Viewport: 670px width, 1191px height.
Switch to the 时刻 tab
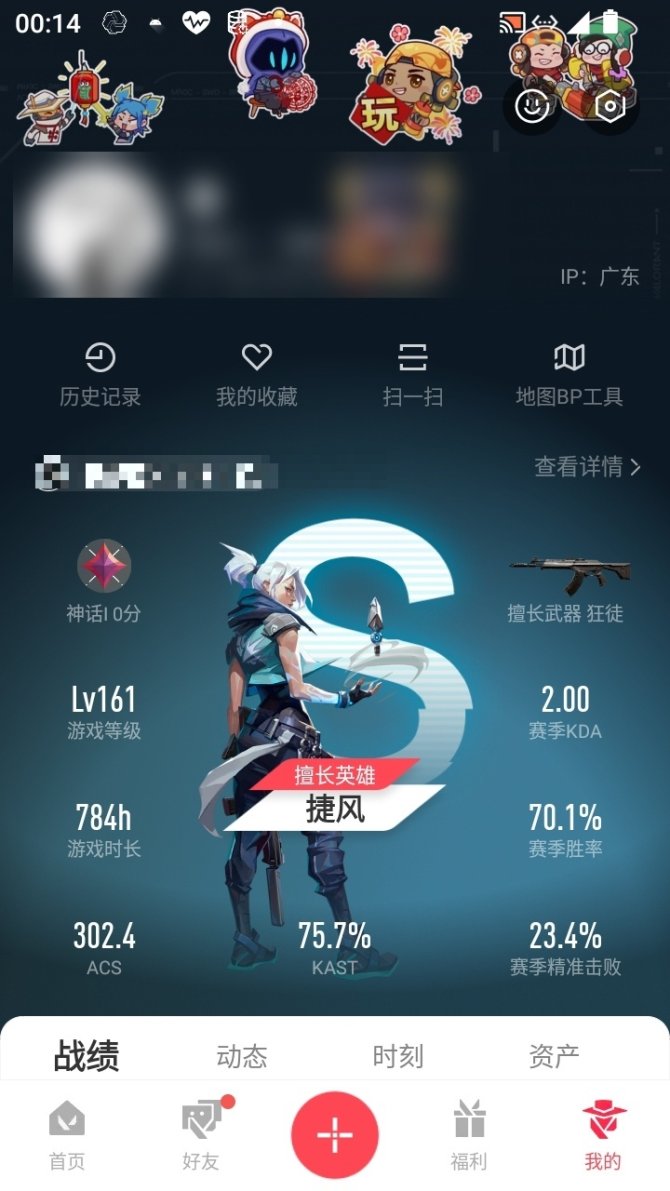[398, 1056]
